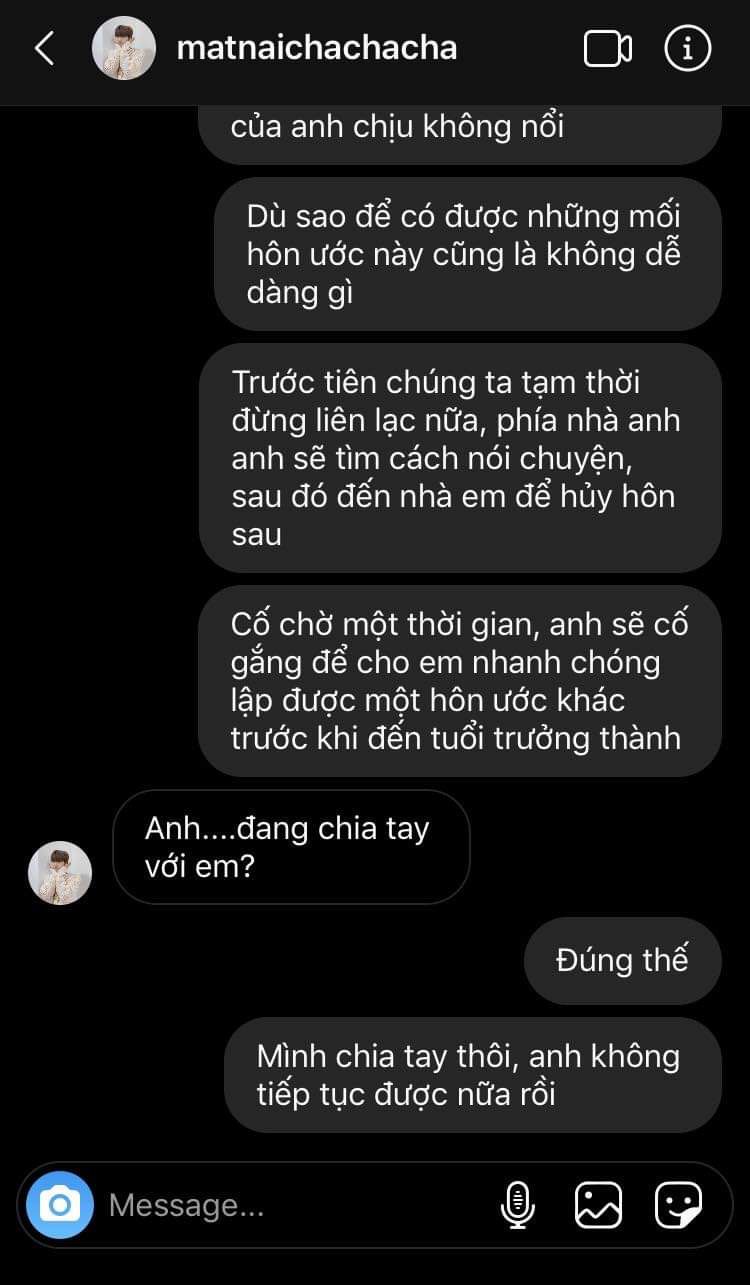The width and height of the screenshot is (750, 1285).
Task: Open the stickers and GIF panel
Action: tap(678, 1205)
